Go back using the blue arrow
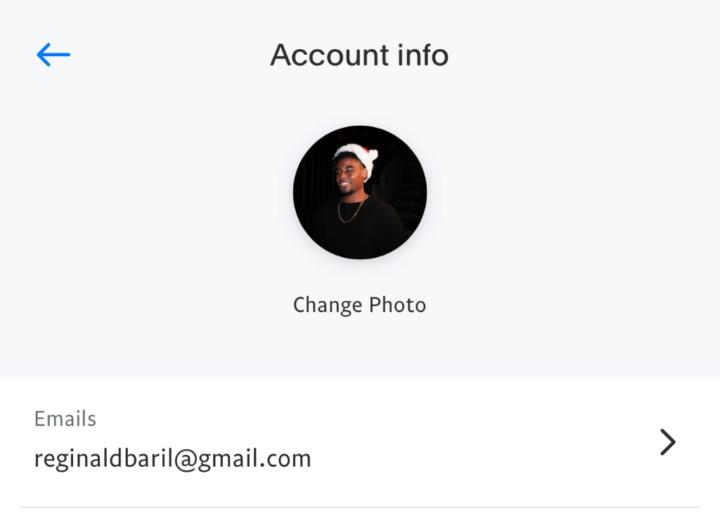The width and height of the screenshot is (720, 514). [x=53, y=55]
